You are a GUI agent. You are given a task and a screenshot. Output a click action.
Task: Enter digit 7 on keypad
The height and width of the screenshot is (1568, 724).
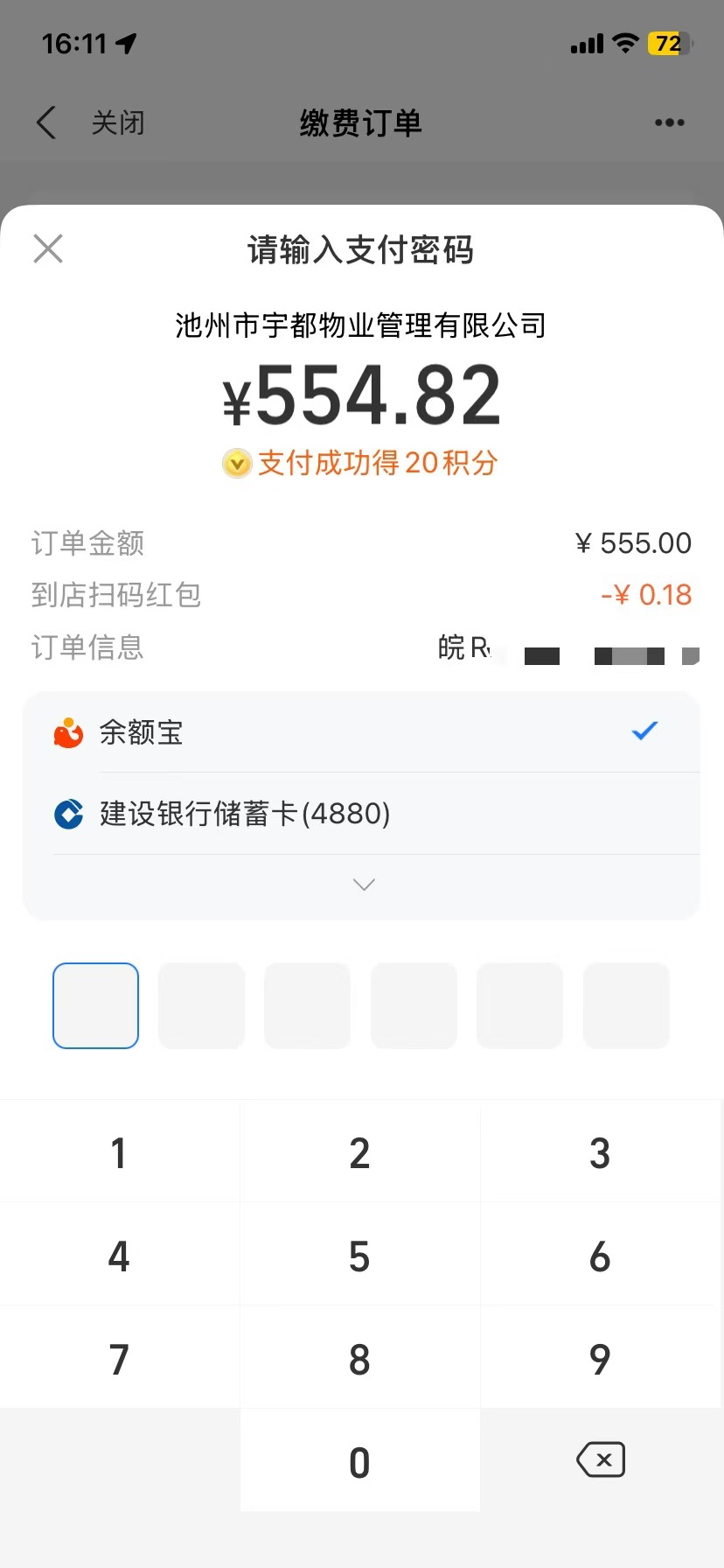(120, 1358)
